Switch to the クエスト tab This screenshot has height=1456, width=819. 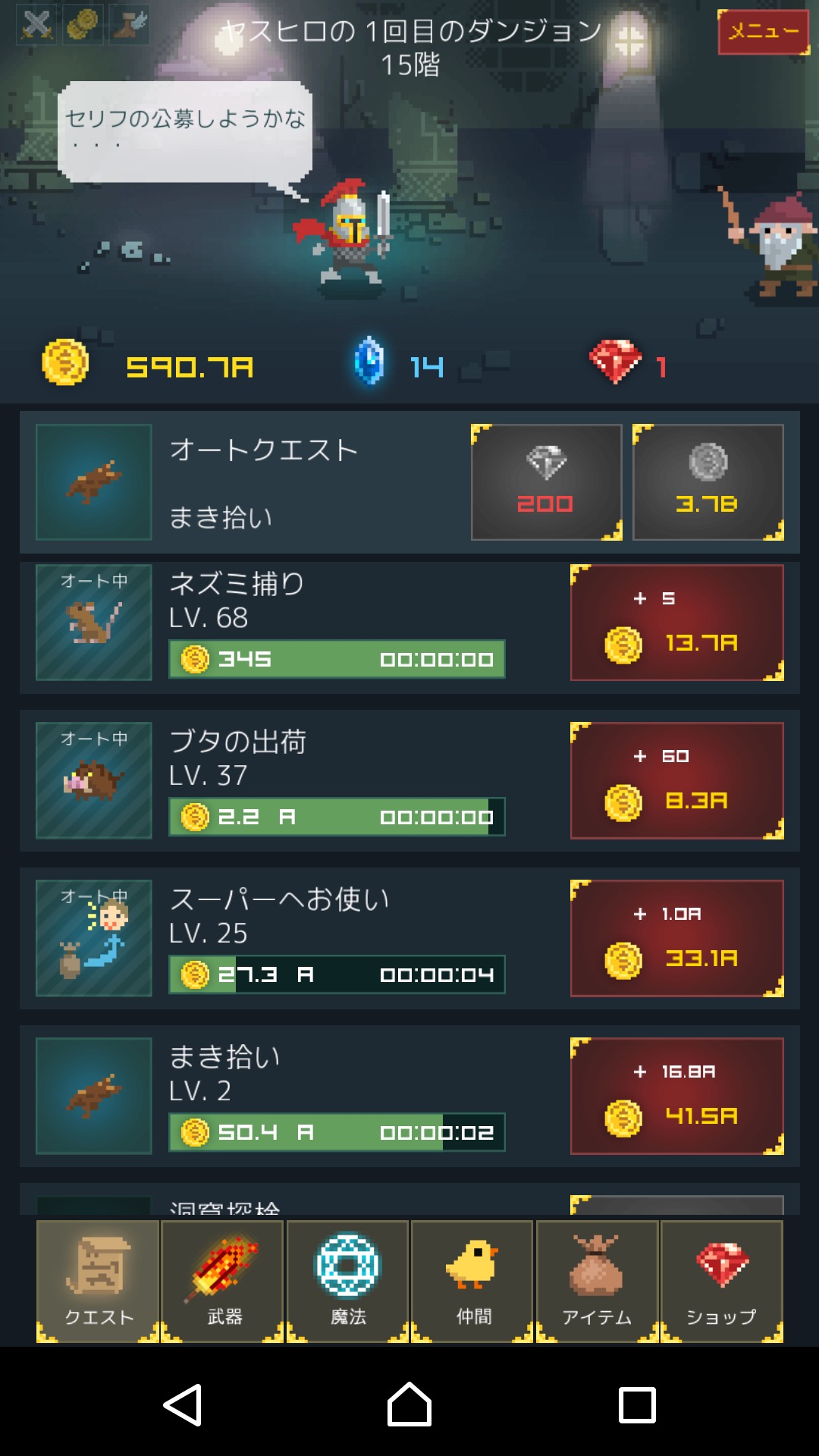click(98, 1281)
